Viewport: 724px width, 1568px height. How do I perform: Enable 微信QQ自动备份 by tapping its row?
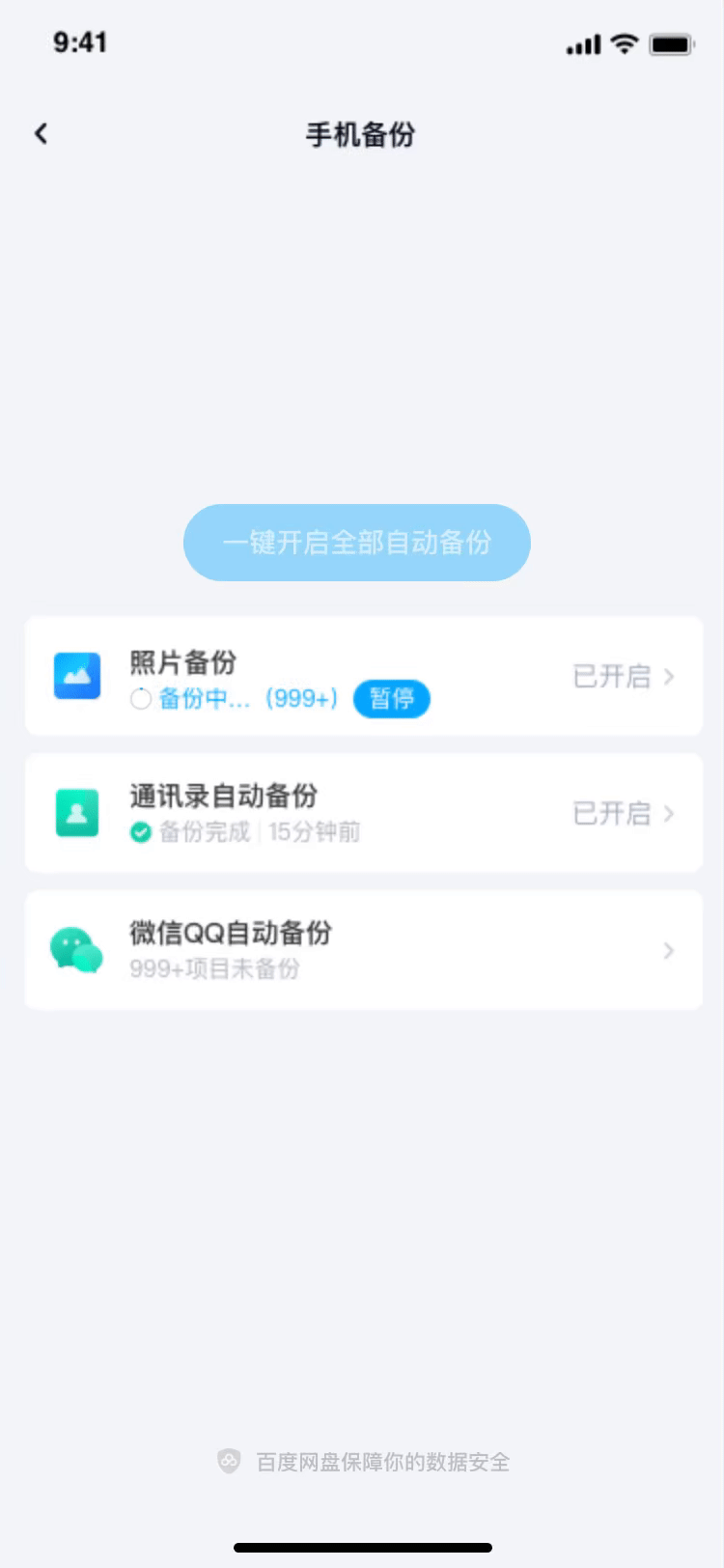[362, 950]
